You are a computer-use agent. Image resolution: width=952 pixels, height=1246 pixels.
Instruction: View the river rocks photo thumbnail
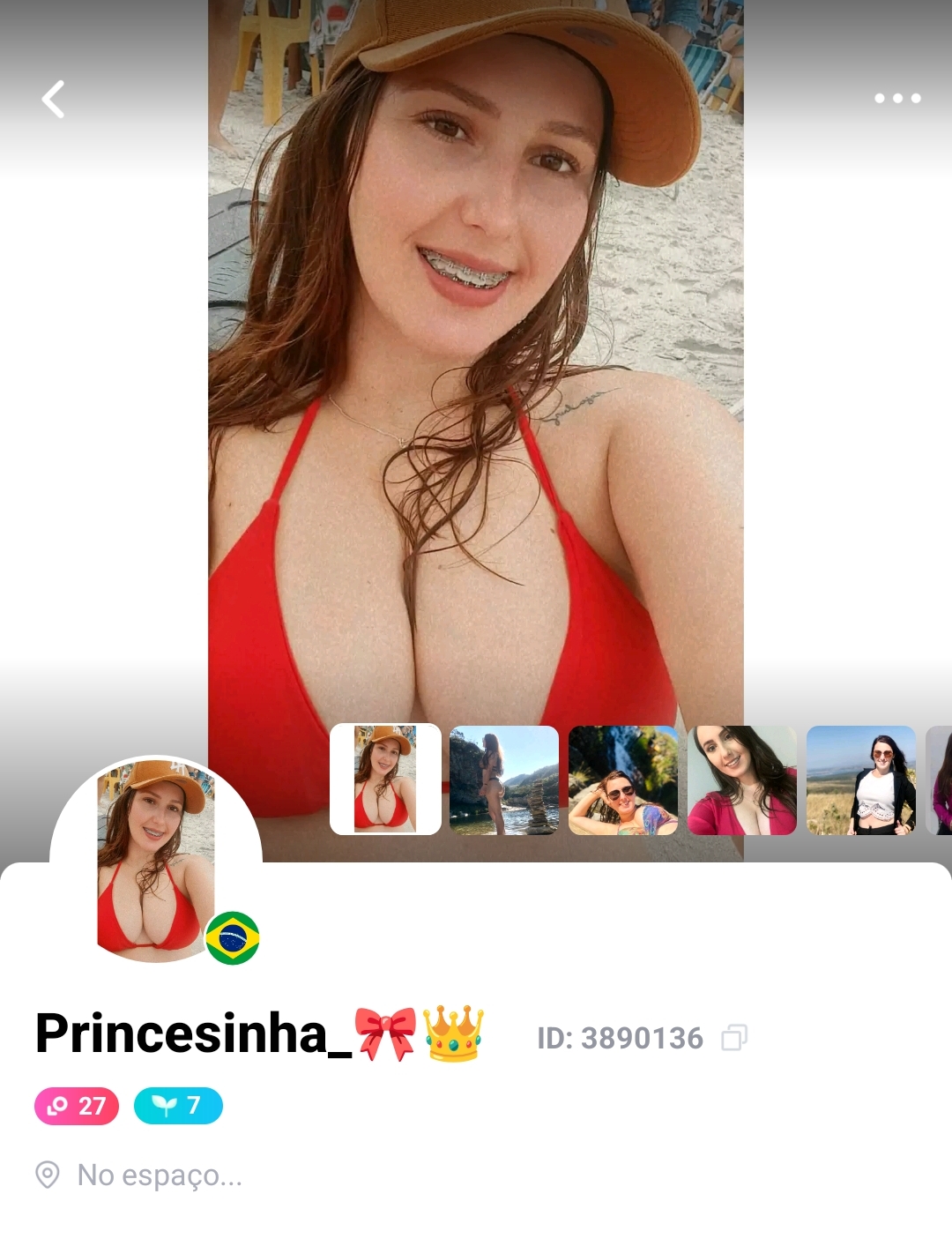504,780
